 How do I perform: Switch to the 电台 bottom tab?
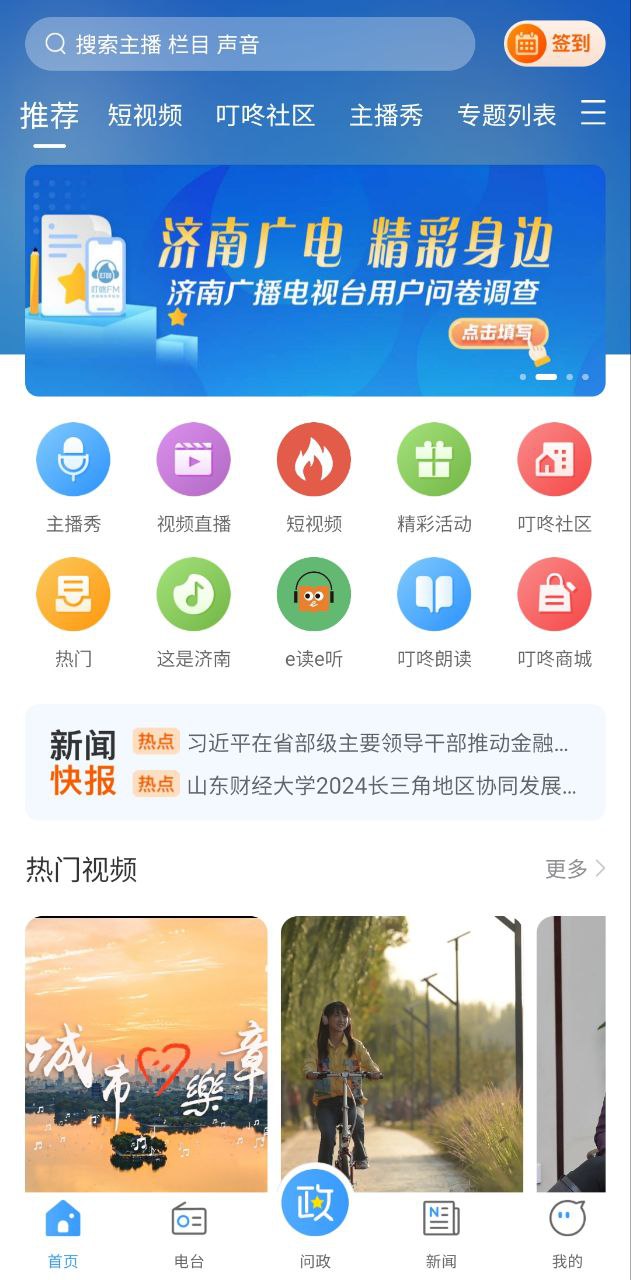click(x=189, y=1235)
